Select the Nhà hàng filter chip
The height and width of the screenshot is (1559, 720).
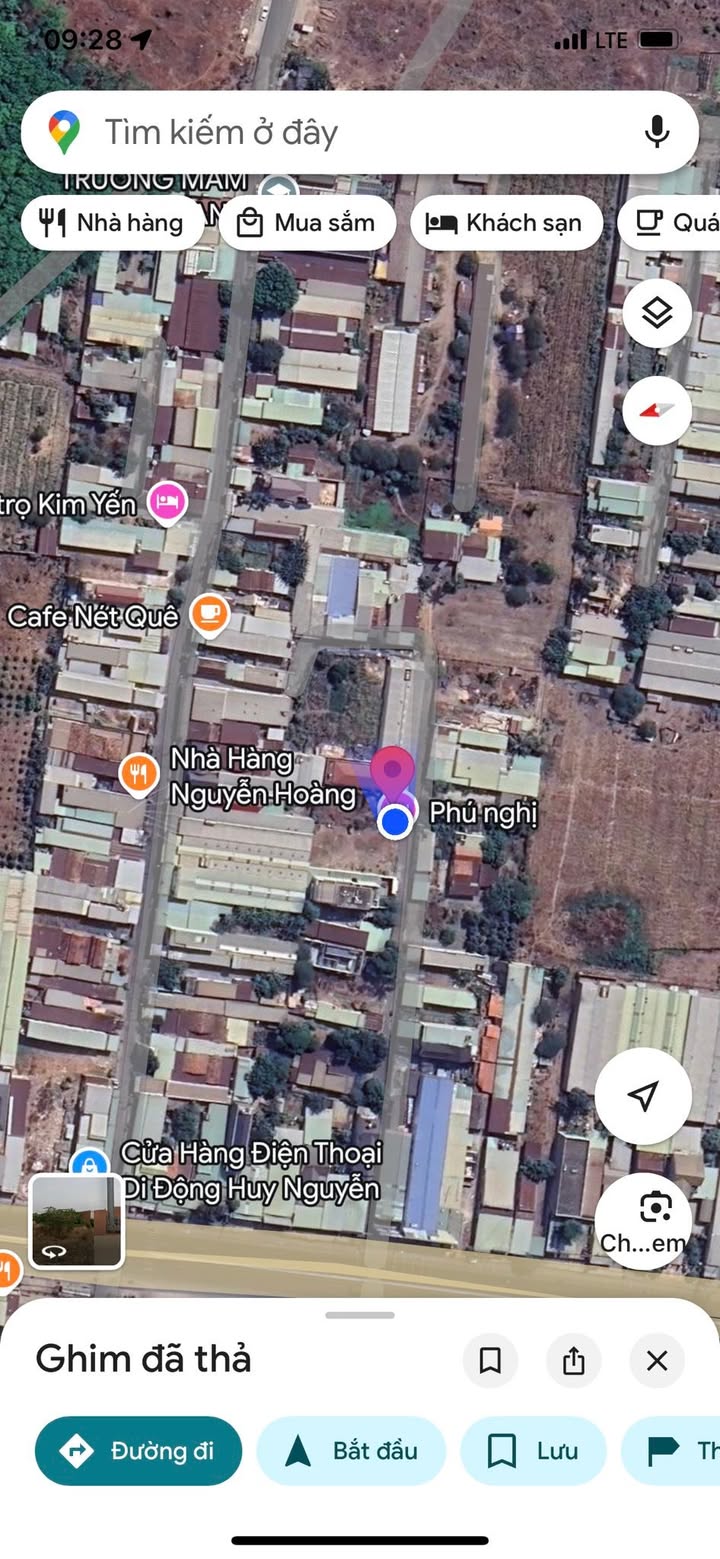pyautogui.click(x=112, y=222)
